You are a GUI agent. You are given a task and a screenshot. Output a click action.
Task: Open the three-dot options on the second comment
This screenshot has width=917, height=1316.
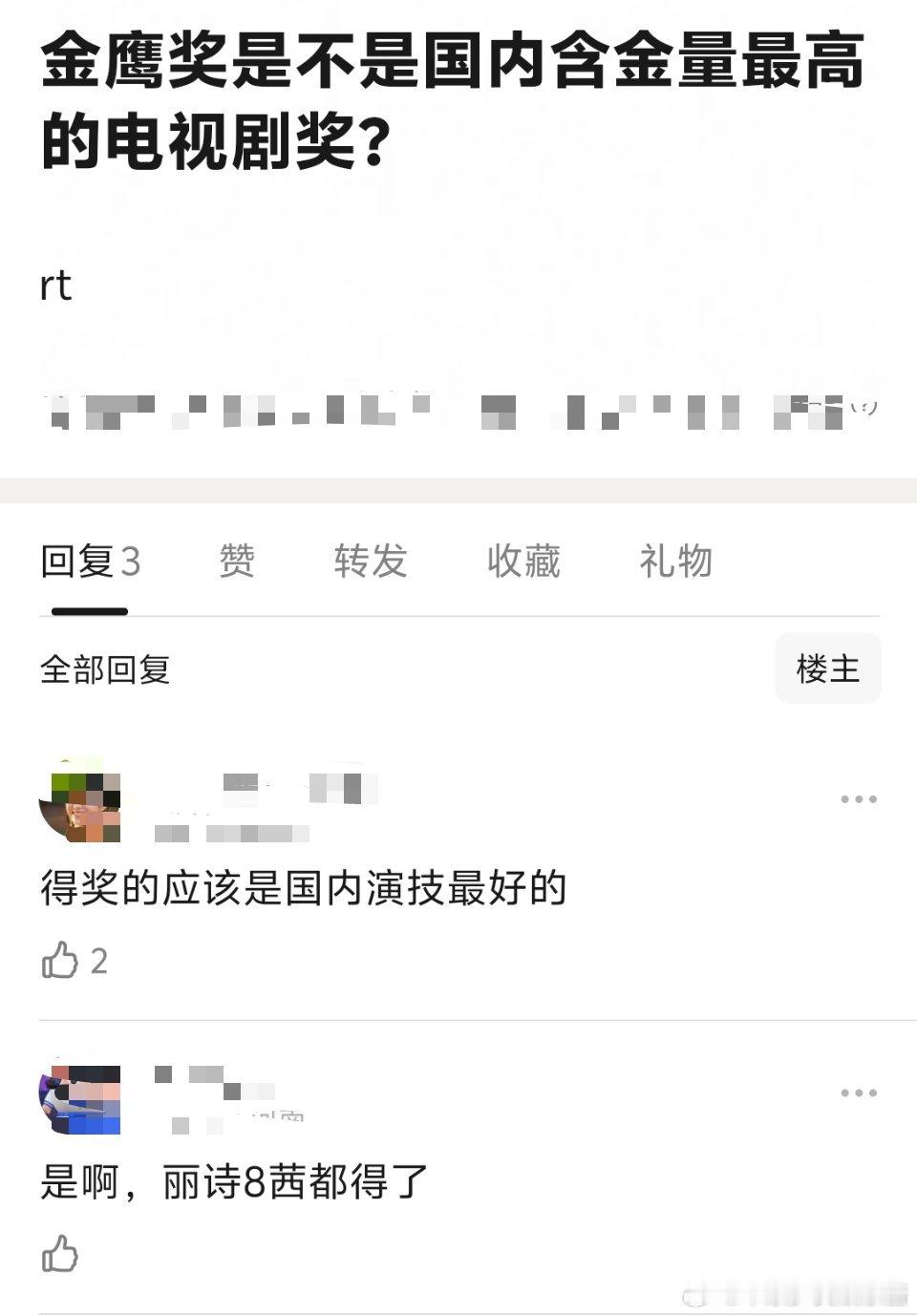pos(858,1093)
